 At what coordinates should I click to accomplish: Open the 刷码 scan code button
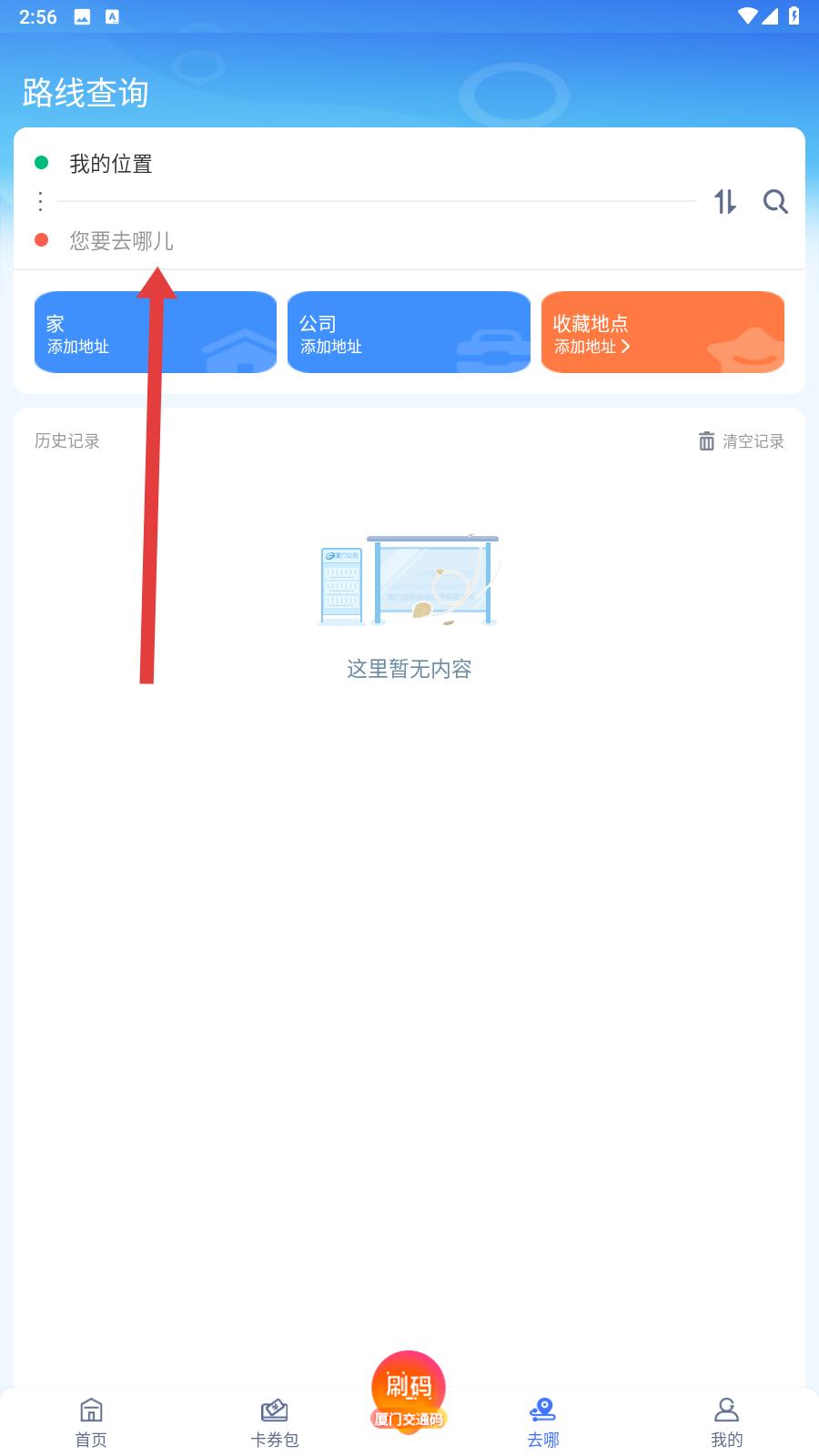coord(409,1391)
